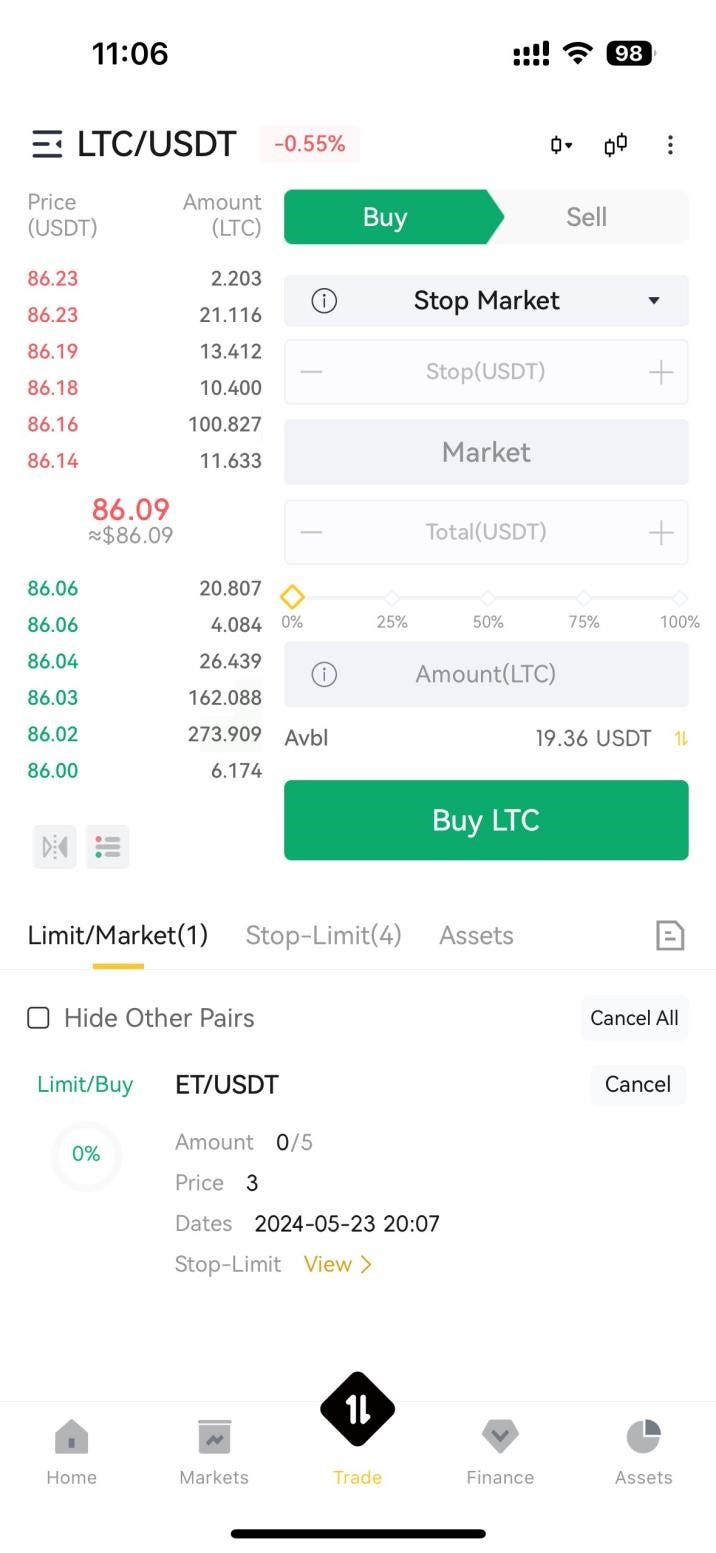Open the overflow menu
This screenshot has width=716, height=1553.
(670, 145)
